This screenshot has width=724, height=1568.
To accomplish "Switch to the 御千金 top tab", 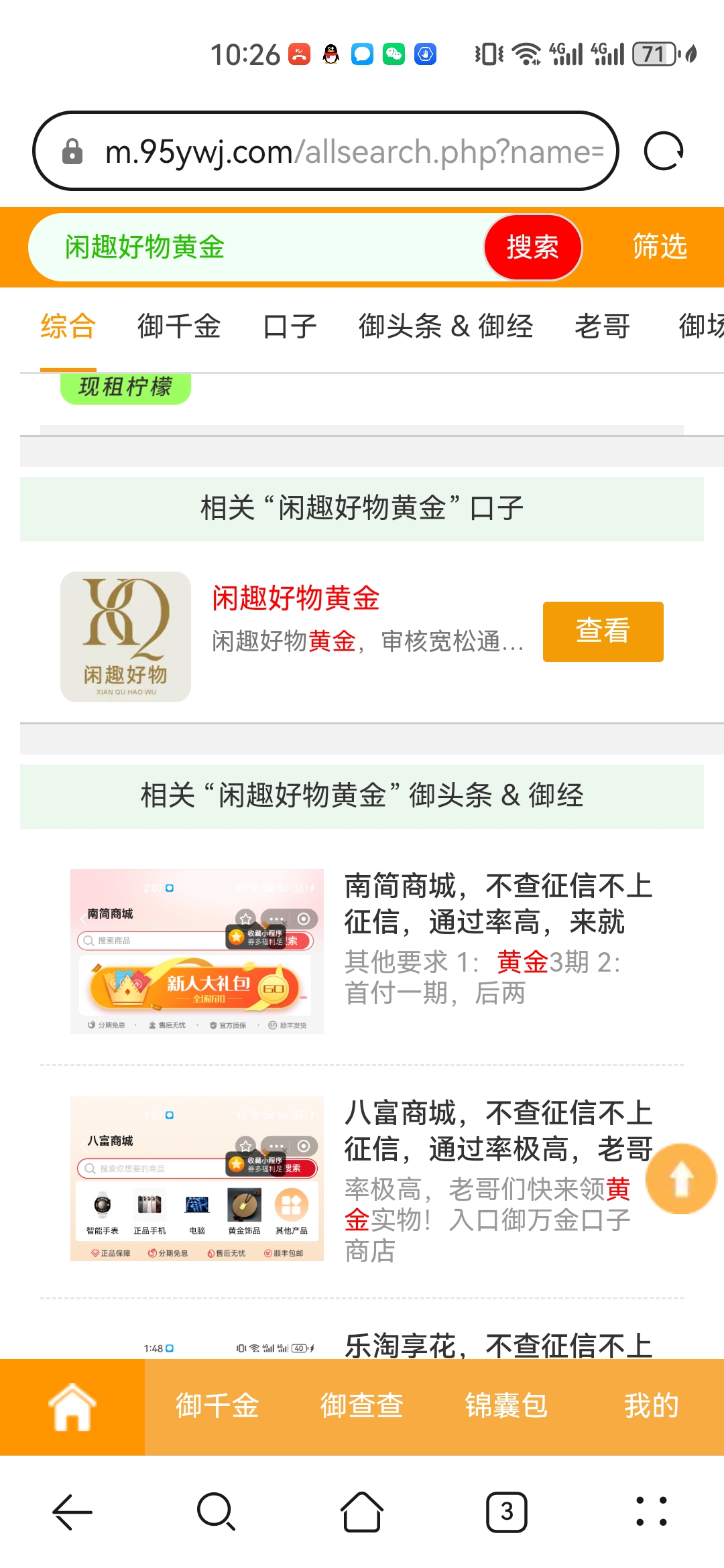I will (179, 327).
